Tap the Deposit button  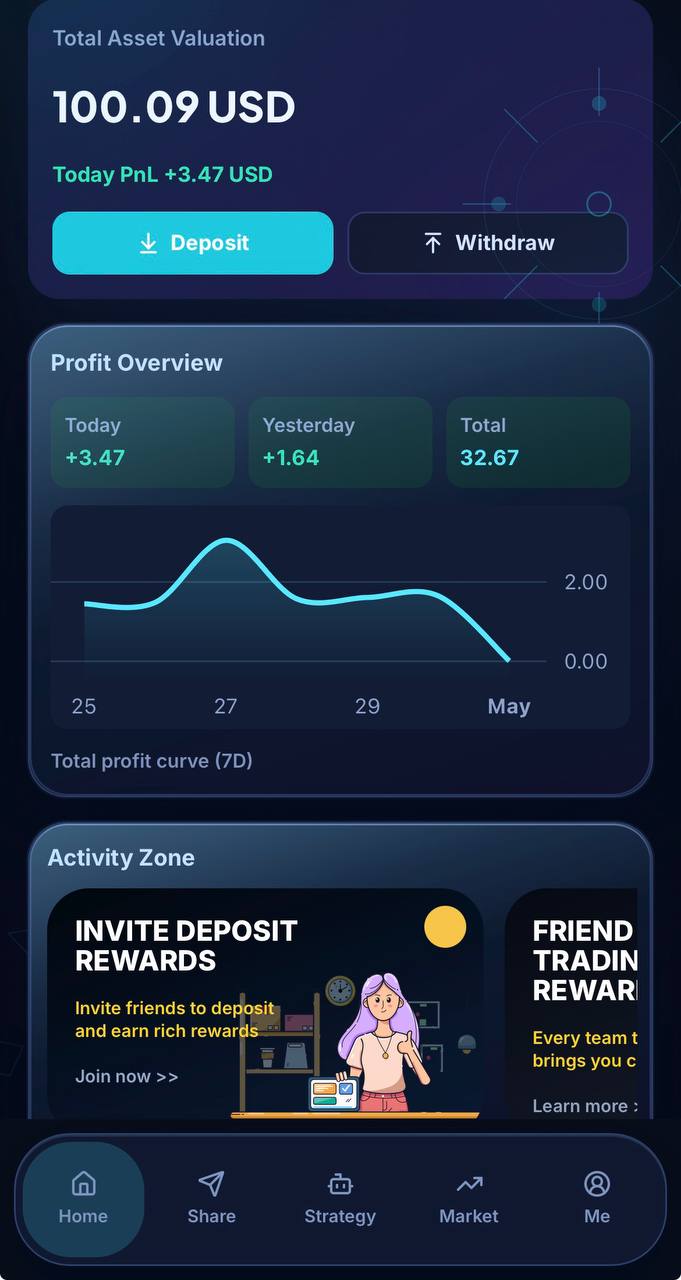click(192, 243)
